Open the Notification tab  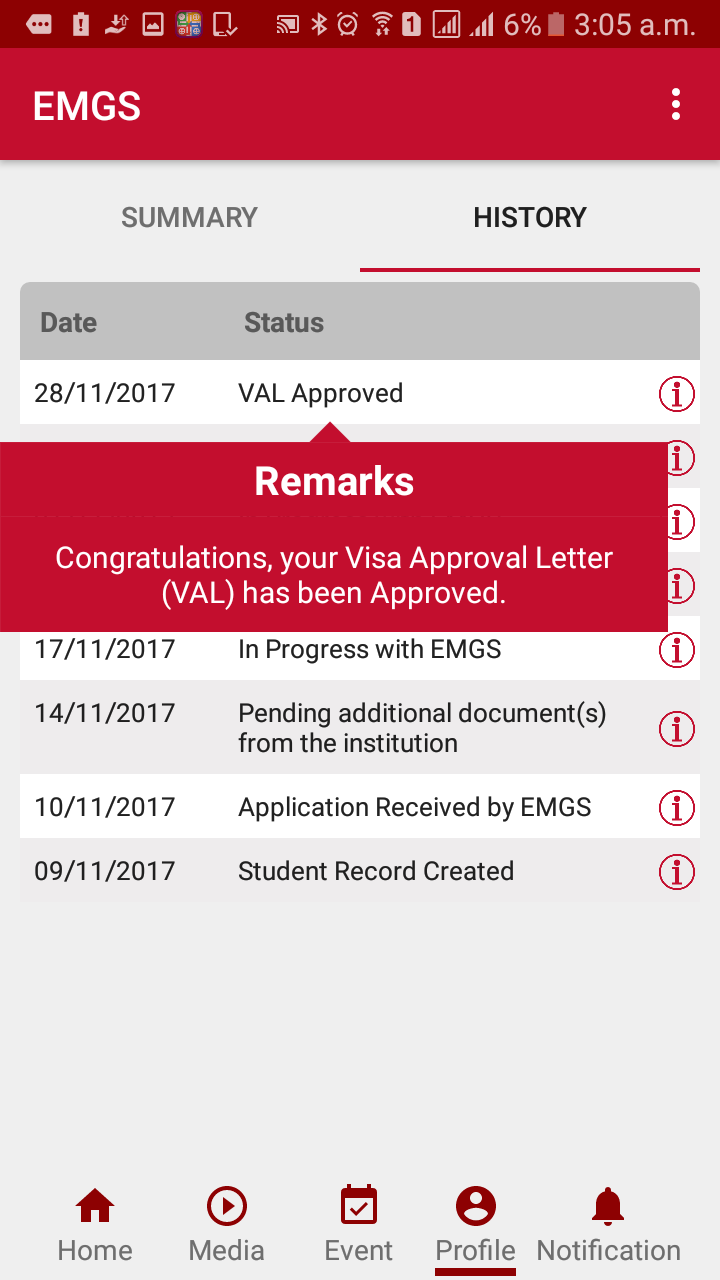click(x=608, y=1226)
